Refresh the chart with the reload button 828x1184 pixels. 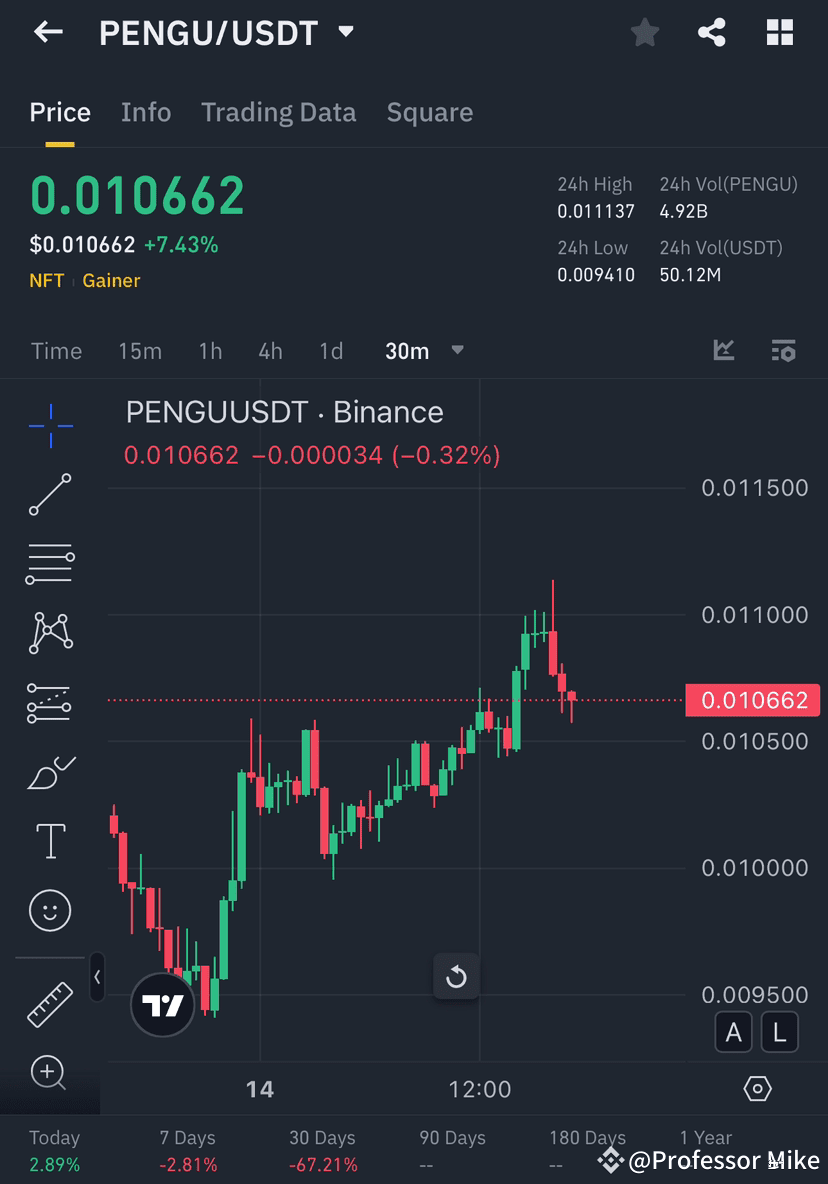[456, 977]
